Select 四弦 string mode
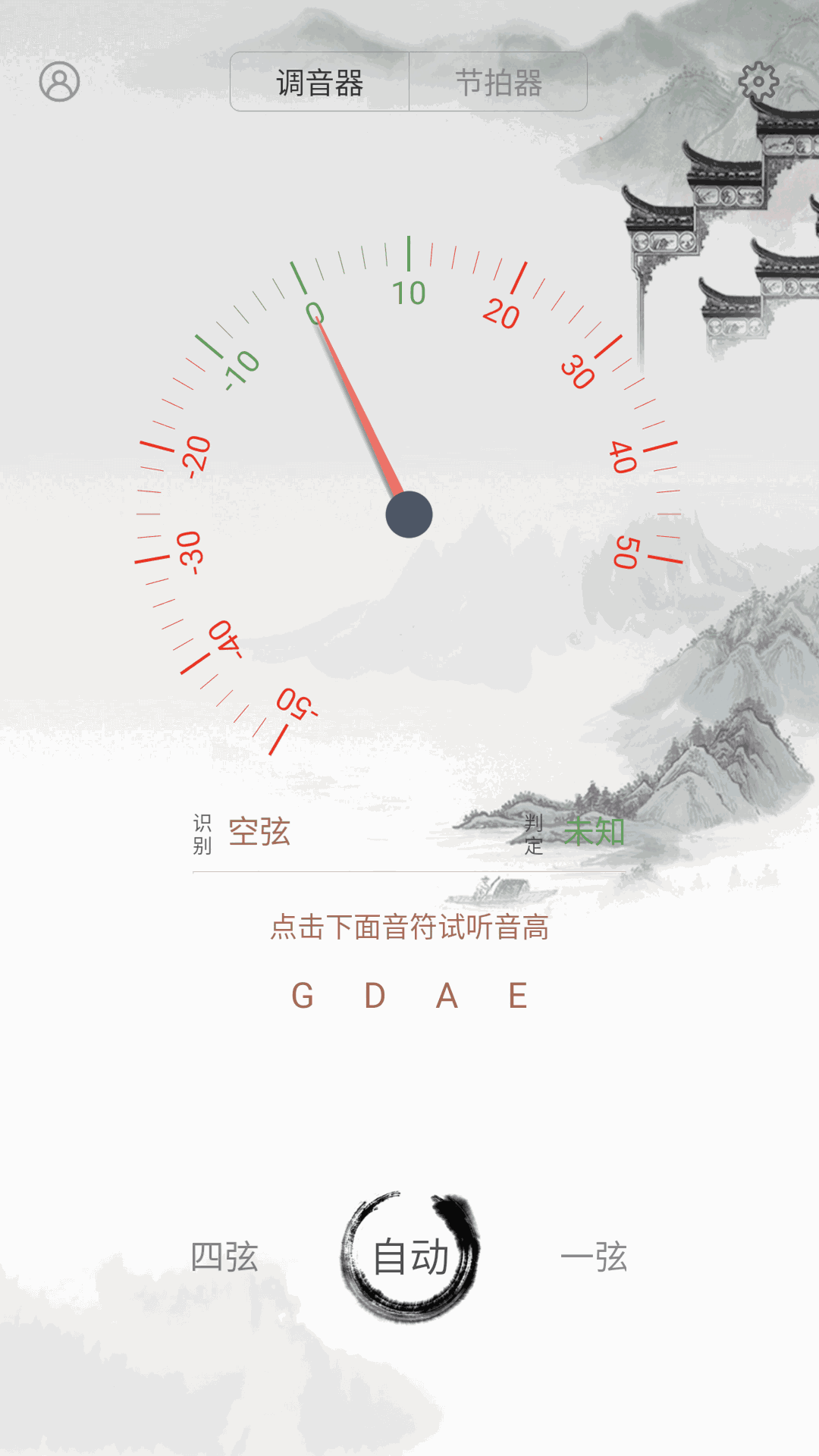 click(224, 1257)
